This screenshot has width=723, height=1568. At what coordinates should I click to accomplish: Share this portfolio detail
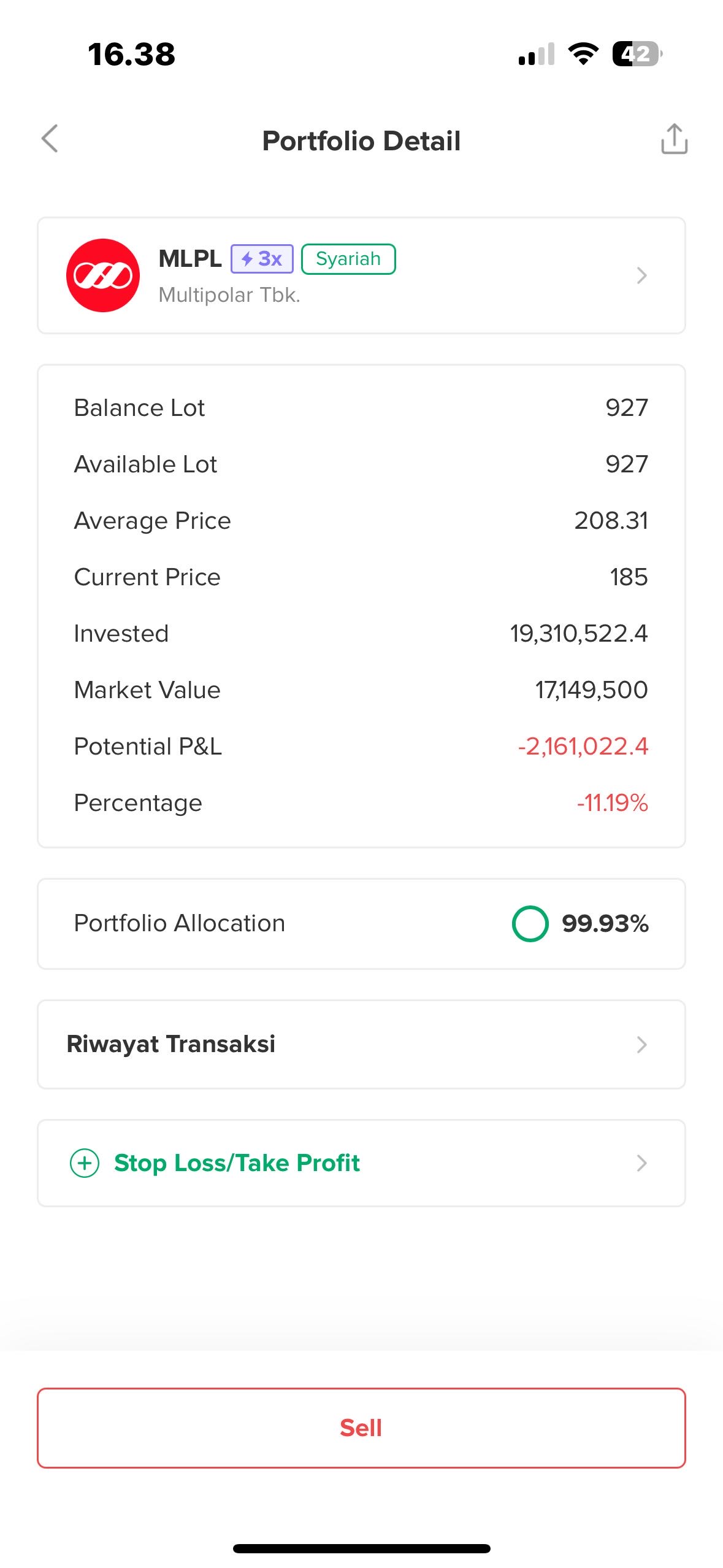click(673, 139)
